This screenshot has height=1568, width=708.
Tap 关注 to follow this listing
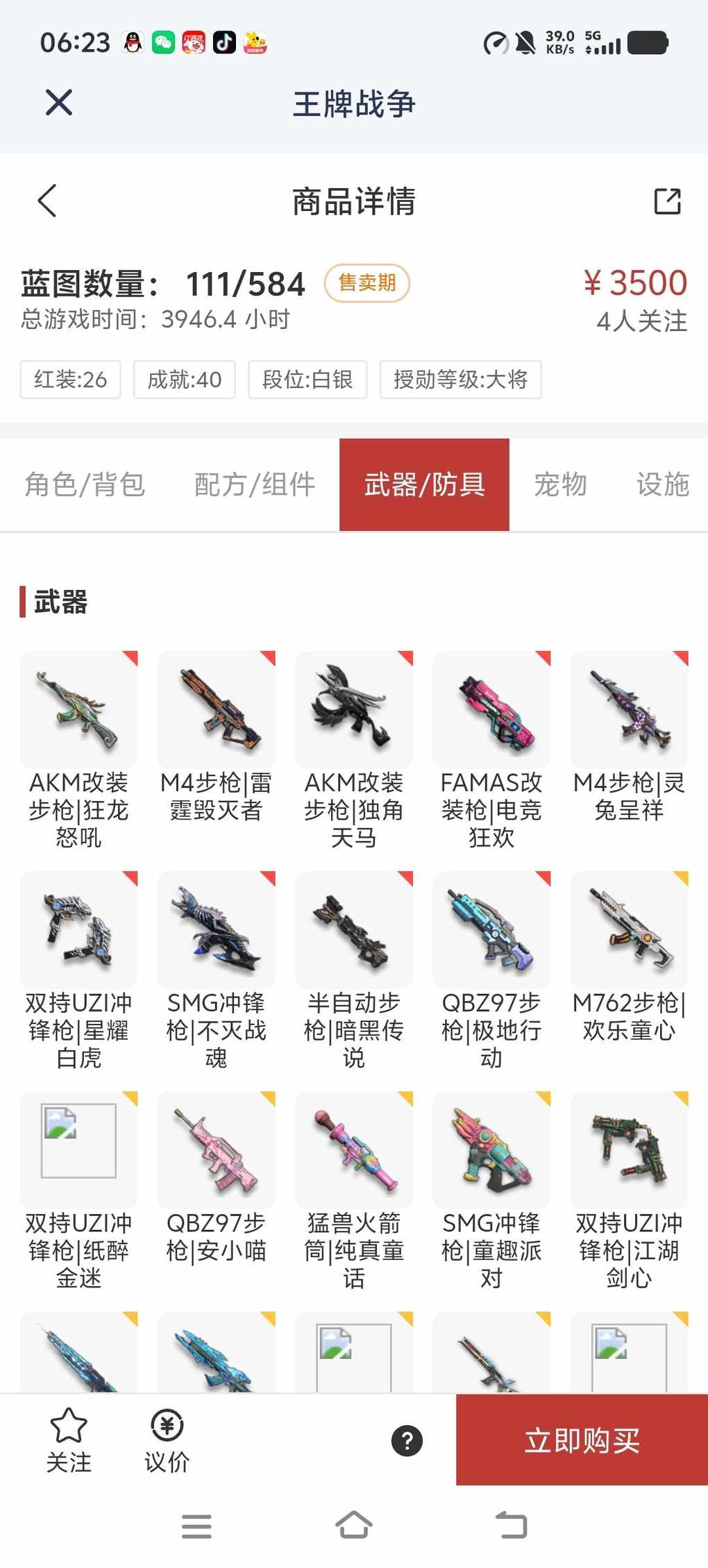pos(69,1440)
